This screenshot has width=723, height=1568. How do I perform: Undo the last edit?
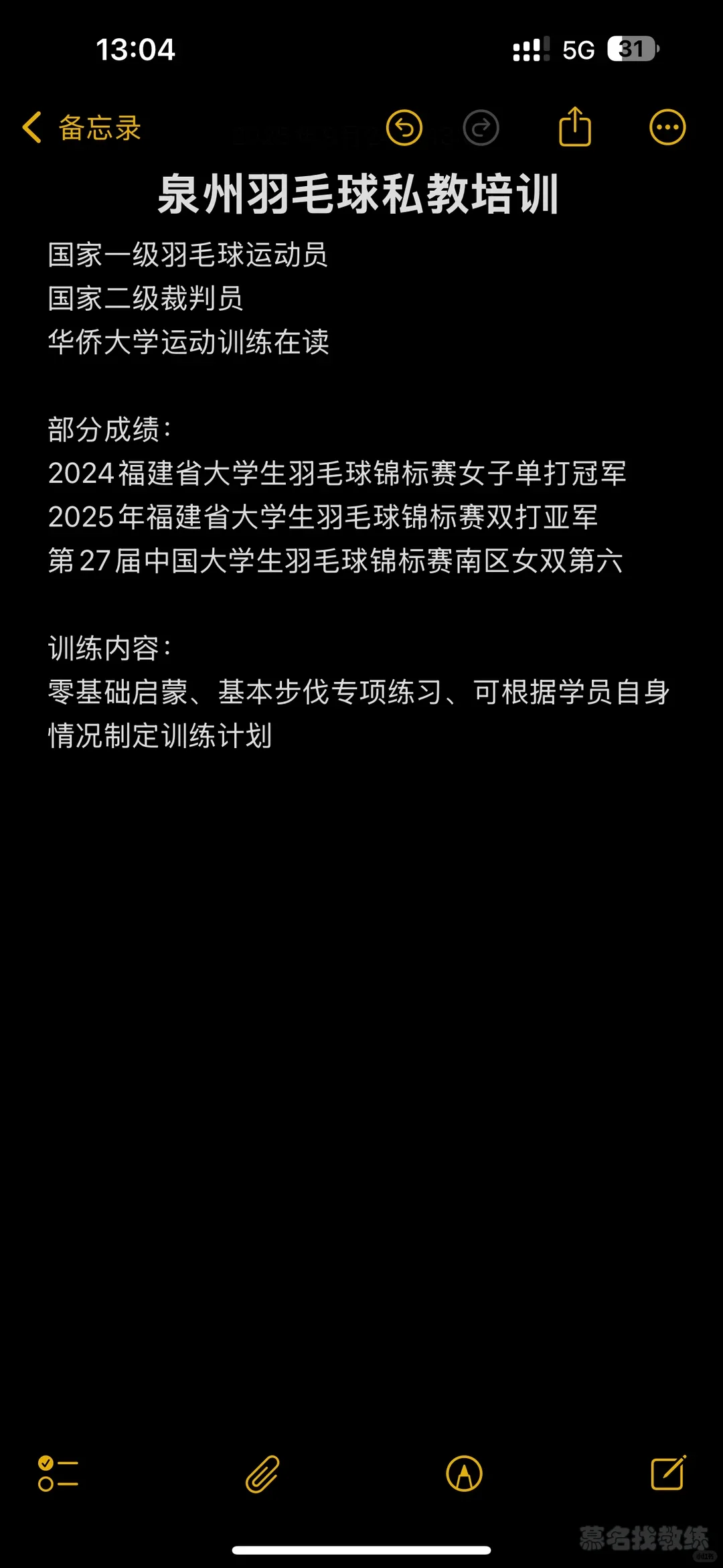(404, 127)
